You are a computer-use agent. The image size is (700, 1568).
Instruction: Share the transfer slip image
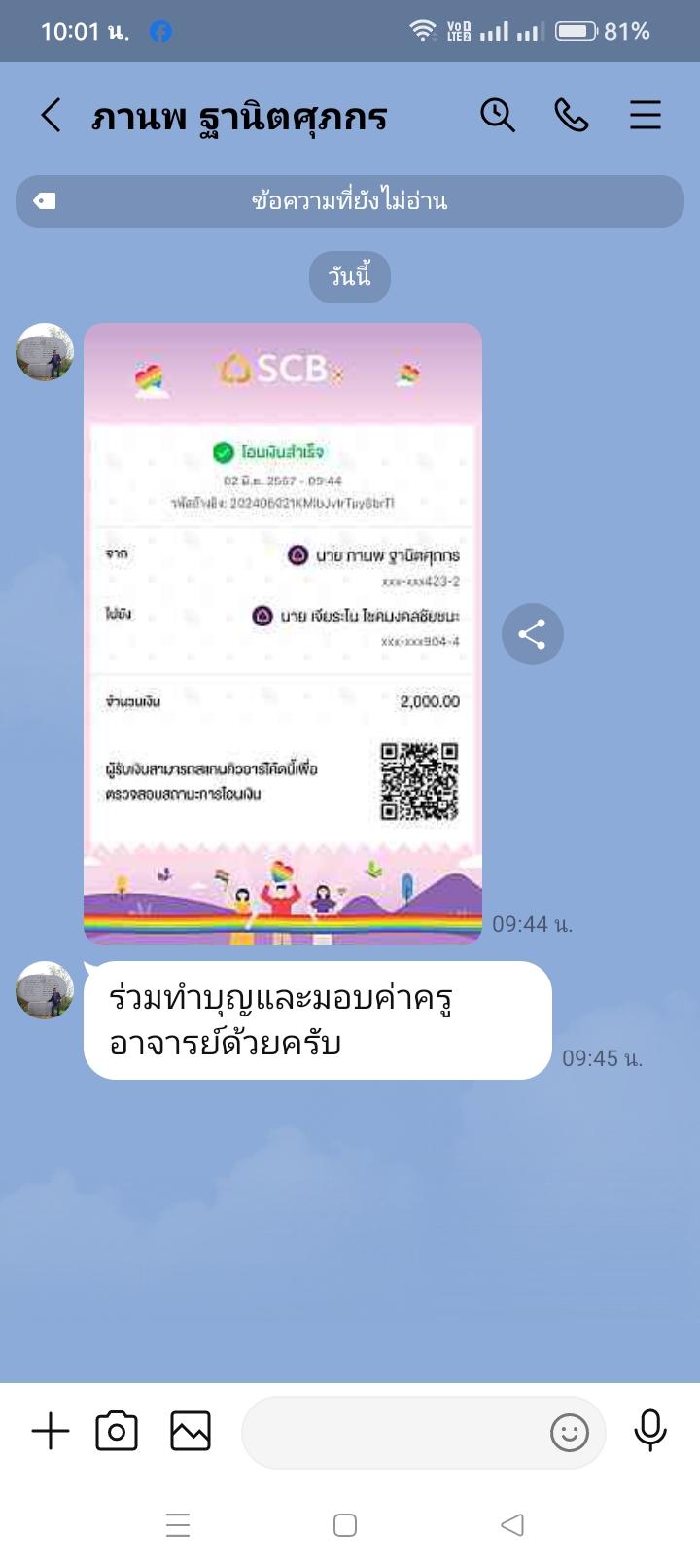pos(532,635)
